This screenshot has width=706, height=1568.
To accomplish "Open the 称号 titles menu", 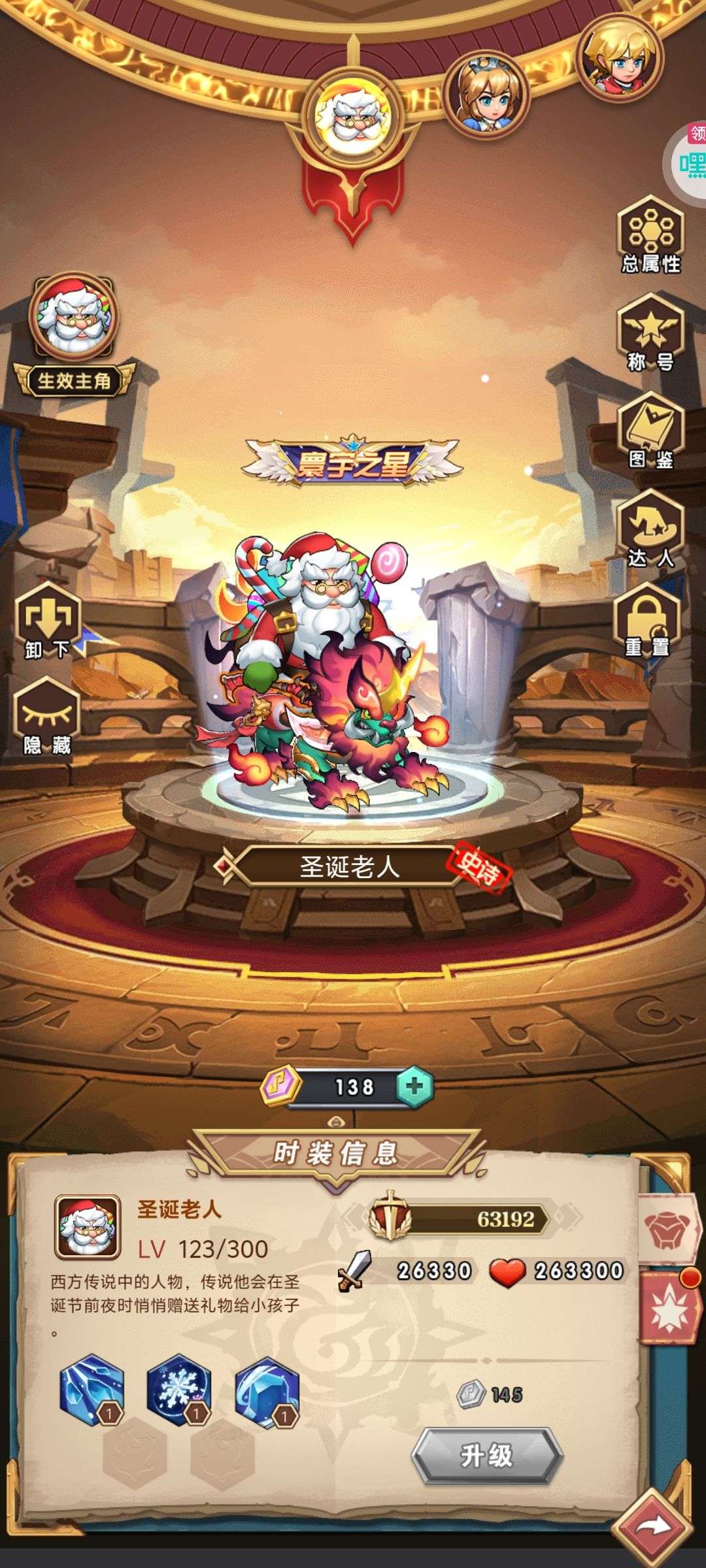I will (x=650, y=333).
